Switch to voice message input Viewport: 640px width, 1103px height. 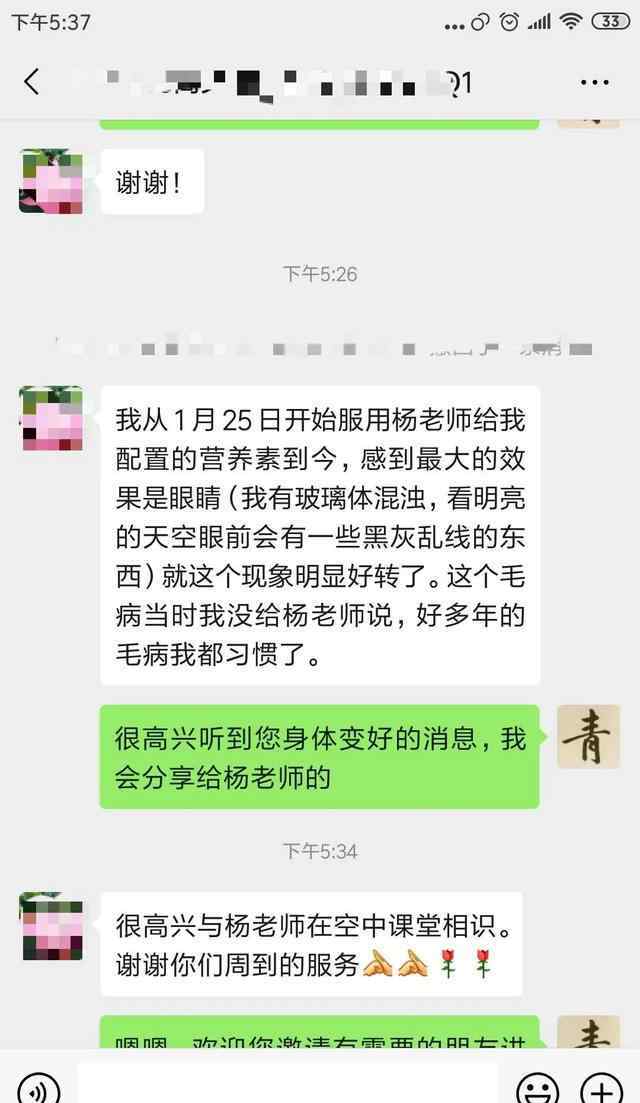click(38, 1088)
